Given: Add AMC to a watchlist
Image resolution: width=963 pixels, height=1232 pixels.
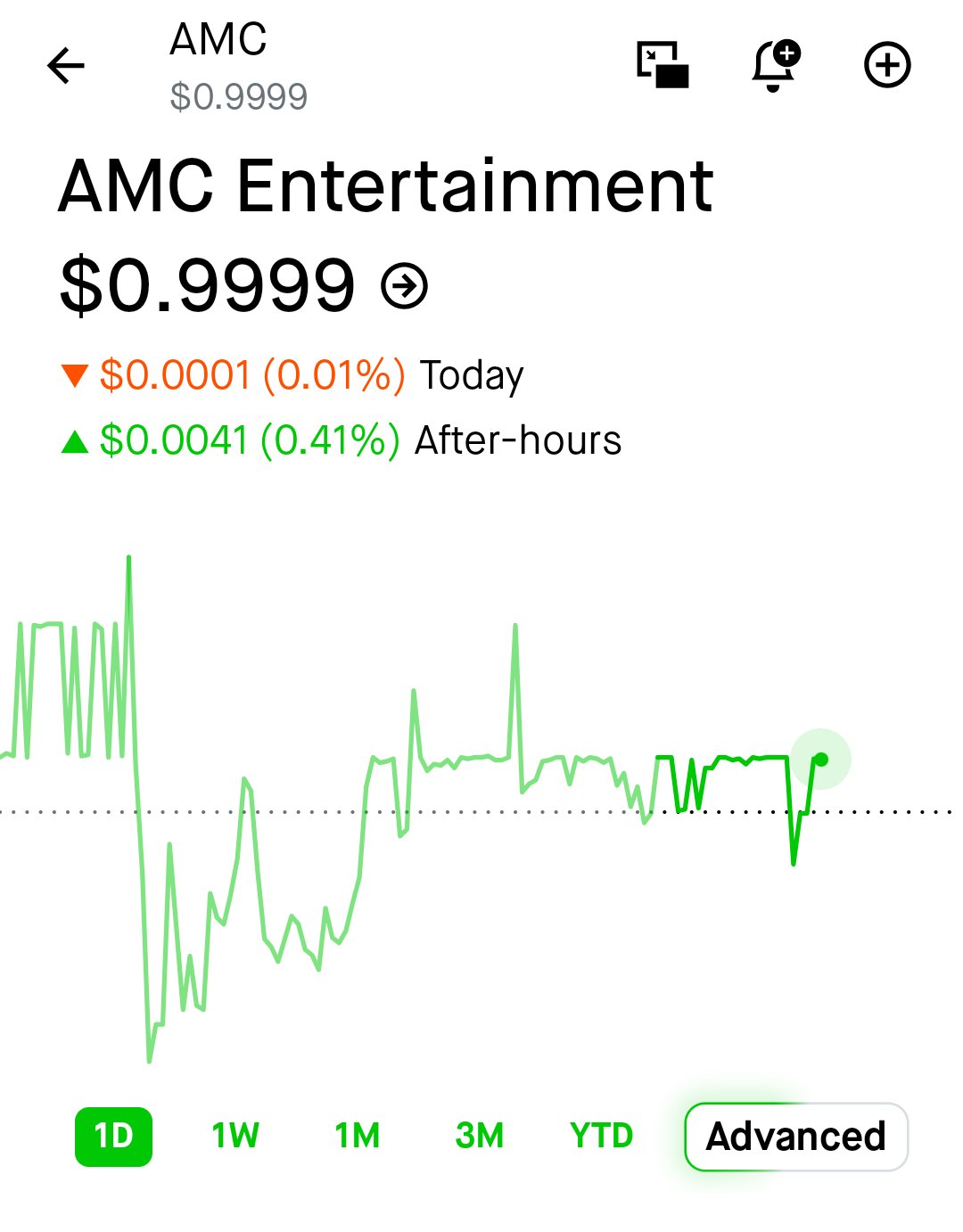Looking at the screenshot, I should pos(887,65).
